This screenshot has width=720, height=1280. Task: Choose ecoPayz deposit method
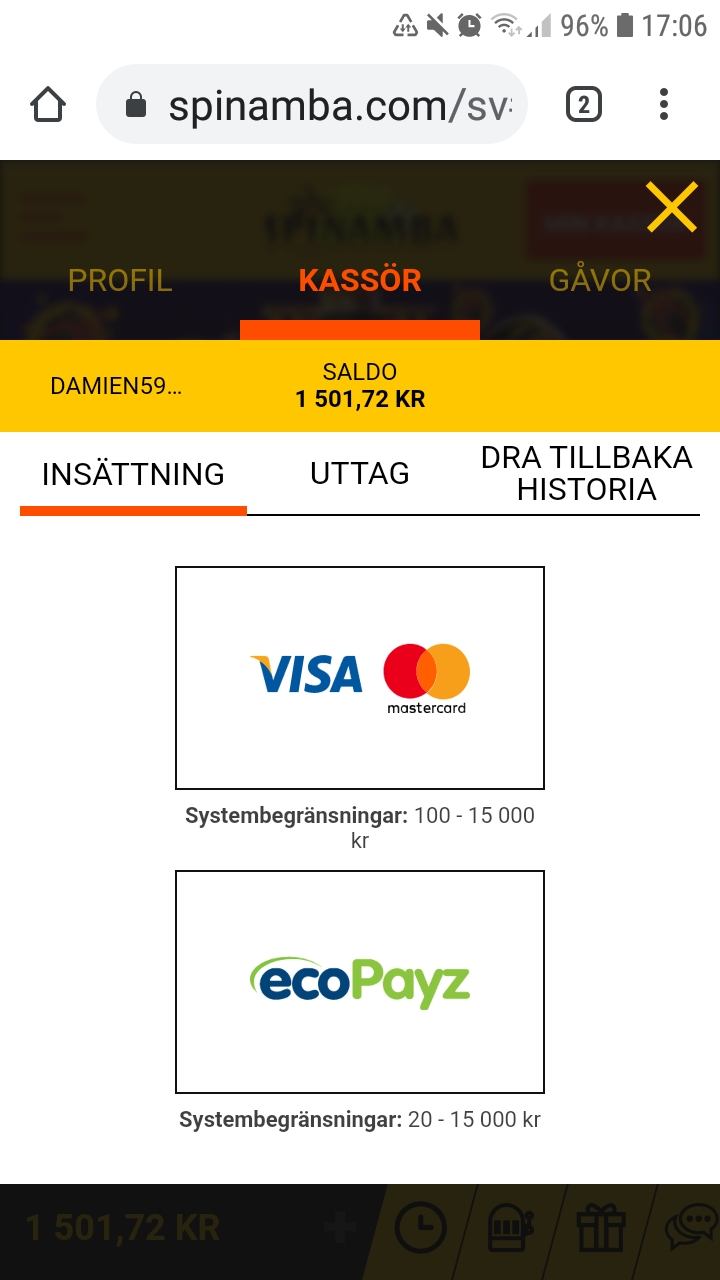(x=360, y=982)
